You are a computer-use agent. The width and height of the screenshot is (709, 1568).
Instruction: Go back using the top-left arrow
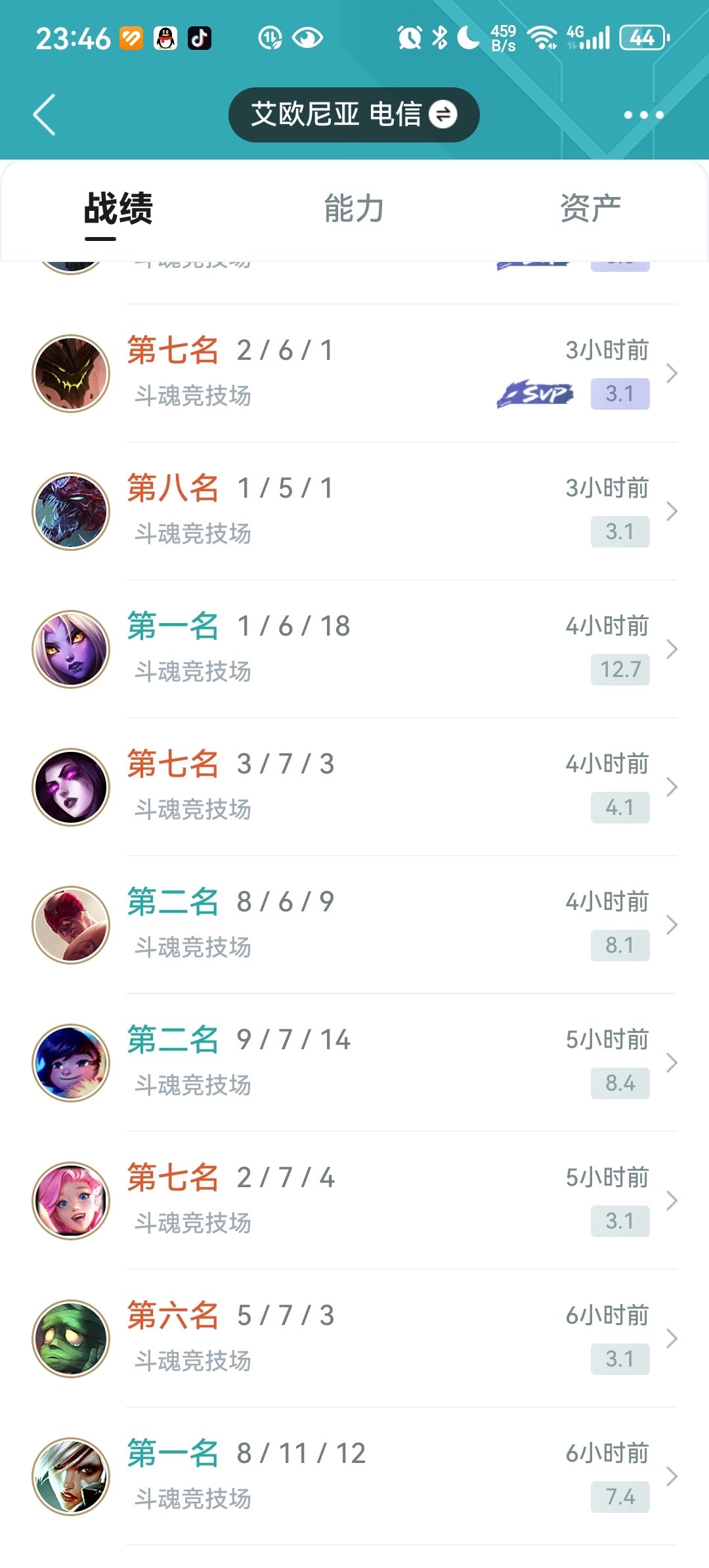click(45, 115)
